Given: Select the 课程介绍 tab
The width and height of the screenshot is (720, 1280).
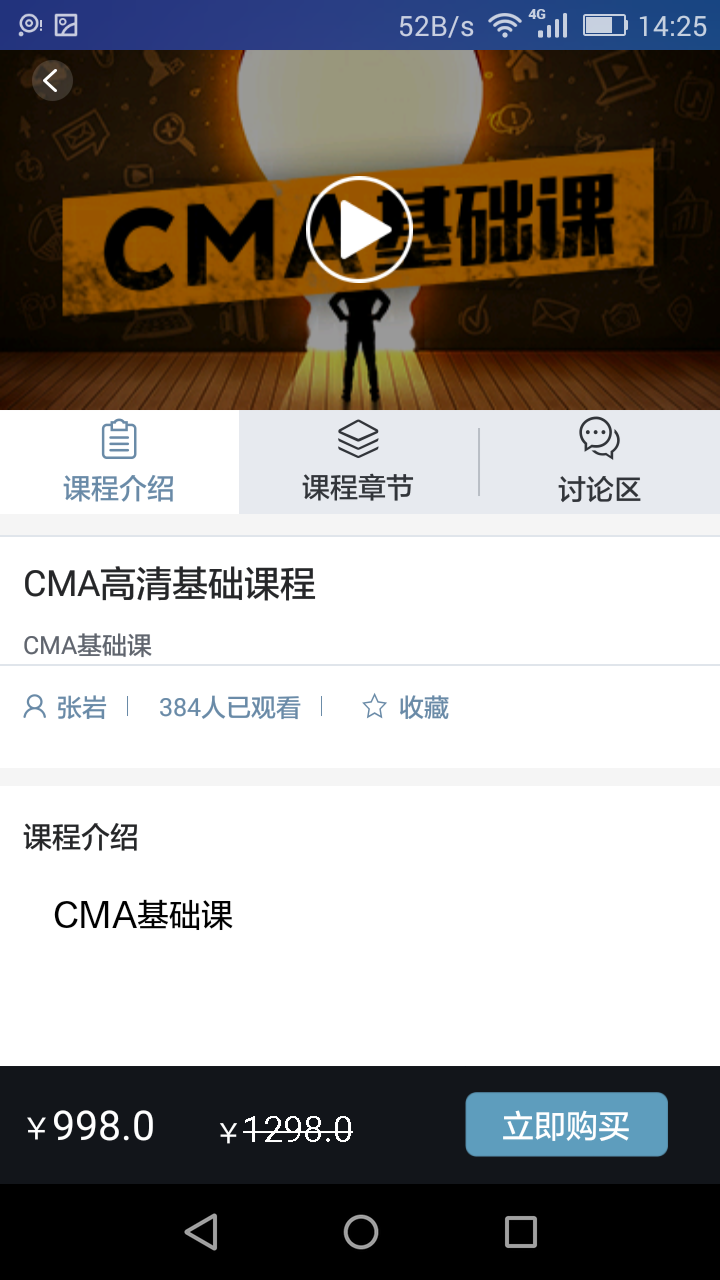Looking at the screenshot, I should pos(119,462).
